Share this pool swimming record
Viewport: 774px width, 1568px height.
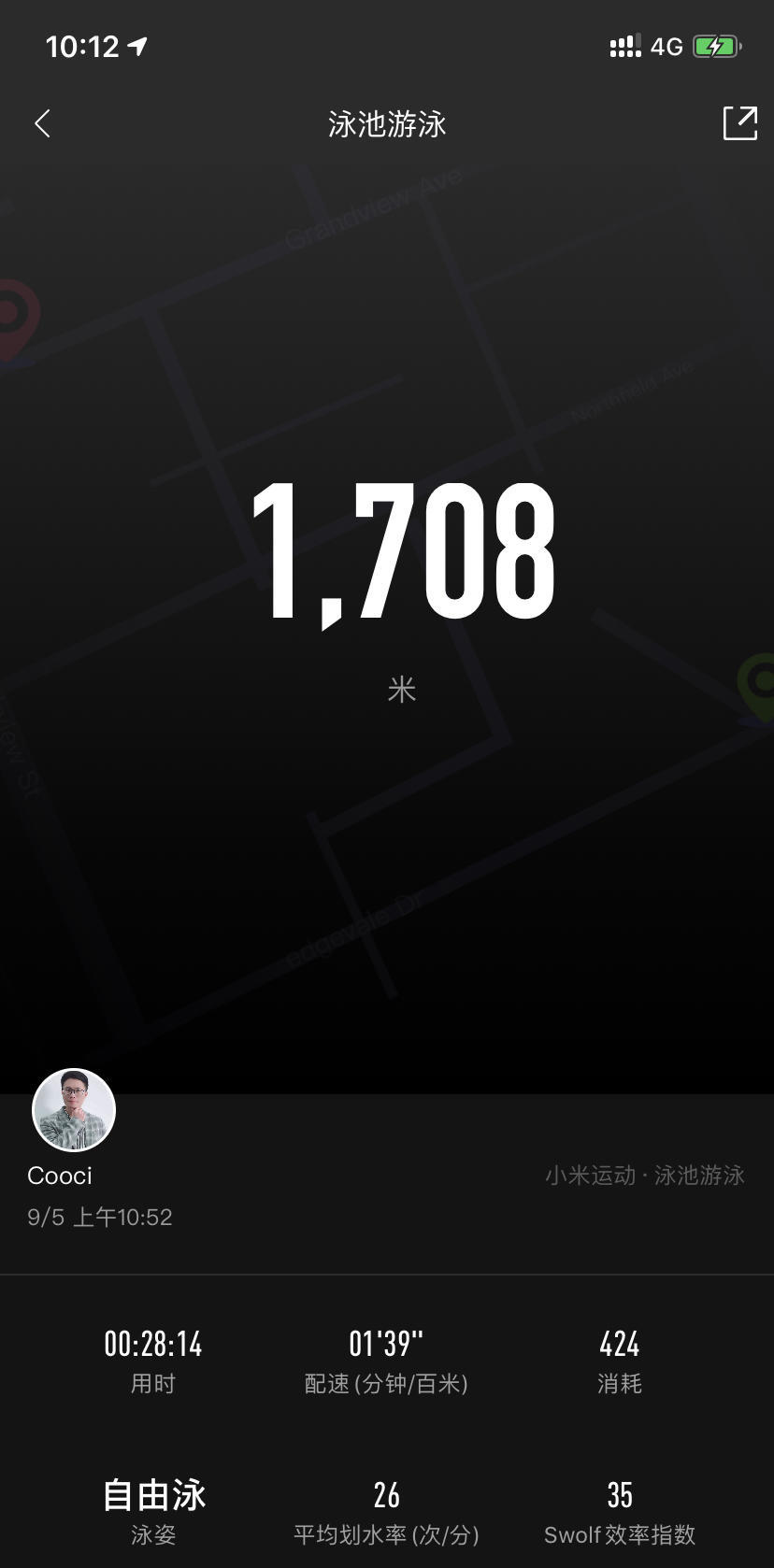tap(739, 123)
